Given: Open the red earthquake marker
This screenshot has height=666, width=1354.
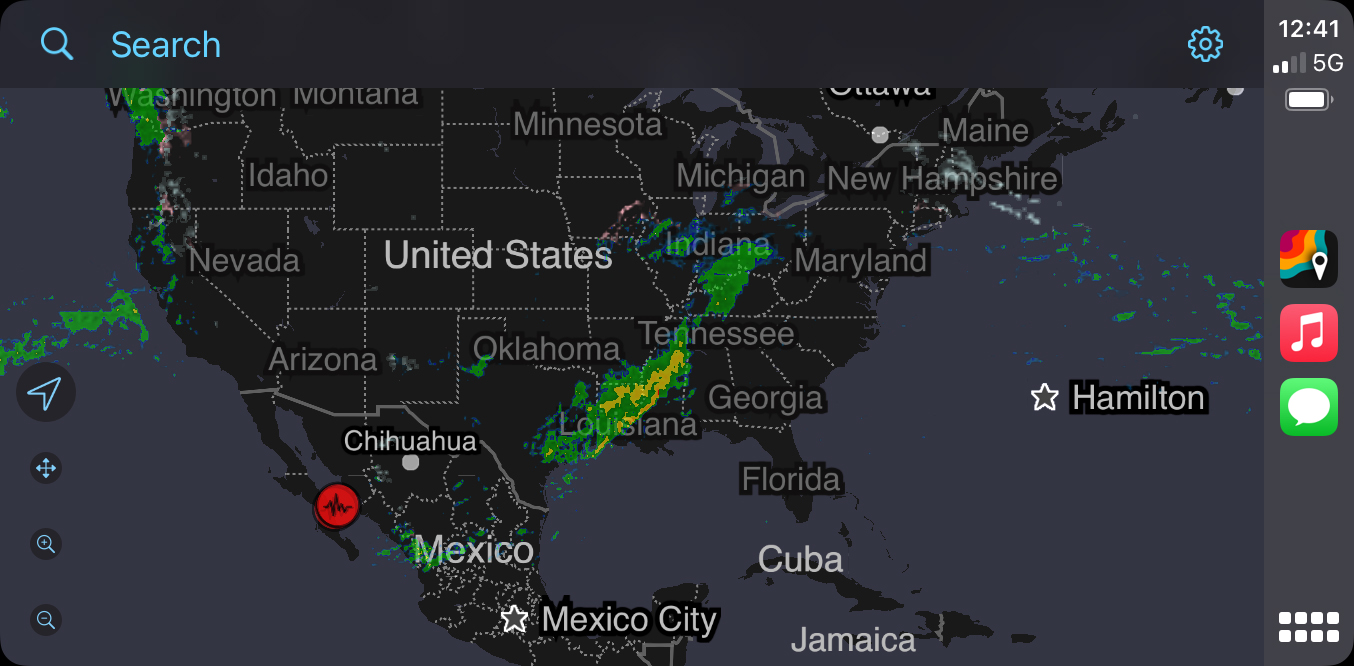Looking at the screenshot, I should [x=338, y=506].
